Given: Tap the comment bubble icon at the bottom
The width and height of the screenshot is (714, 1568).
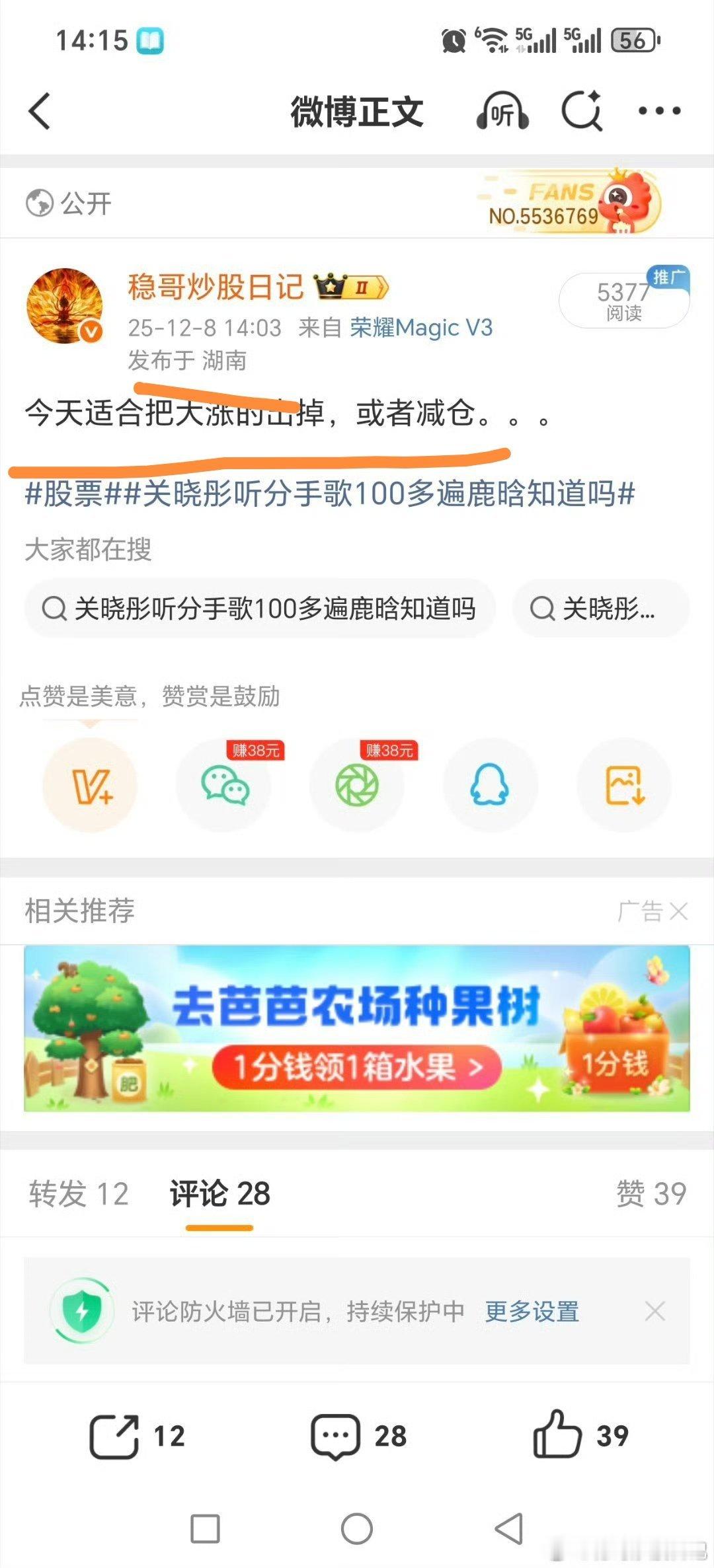Looking at the screenshot, I should point(337,1436).
